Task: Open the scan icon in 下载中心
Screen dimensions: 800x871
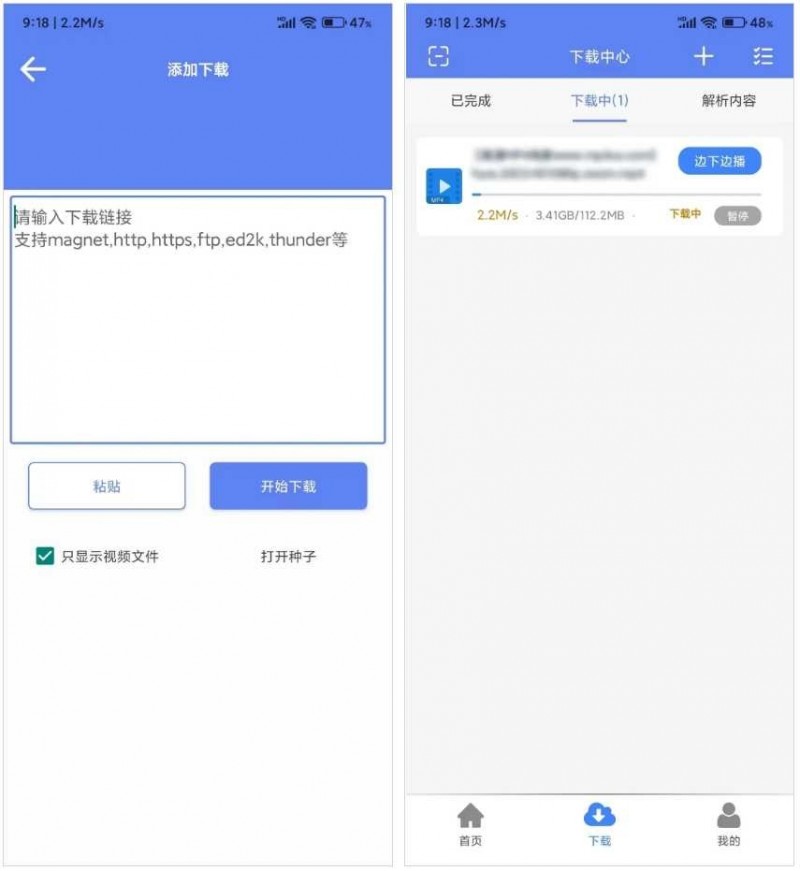Action: pos(438,57)
